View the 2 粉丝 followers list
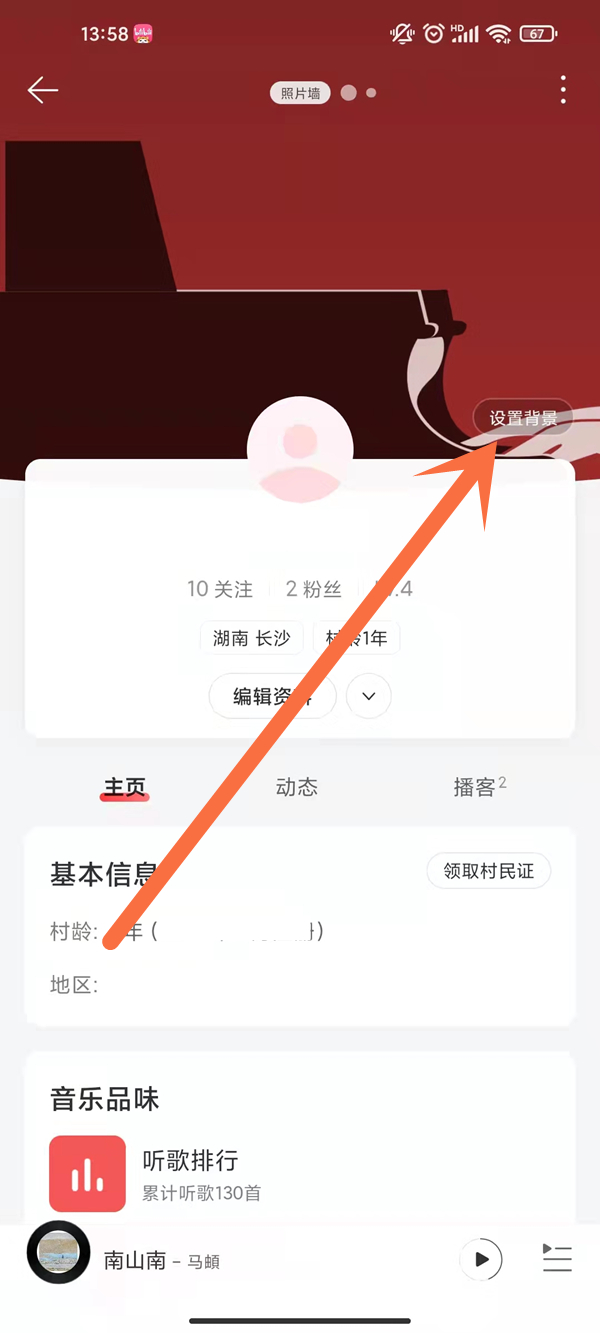 (x=314, y=589)
